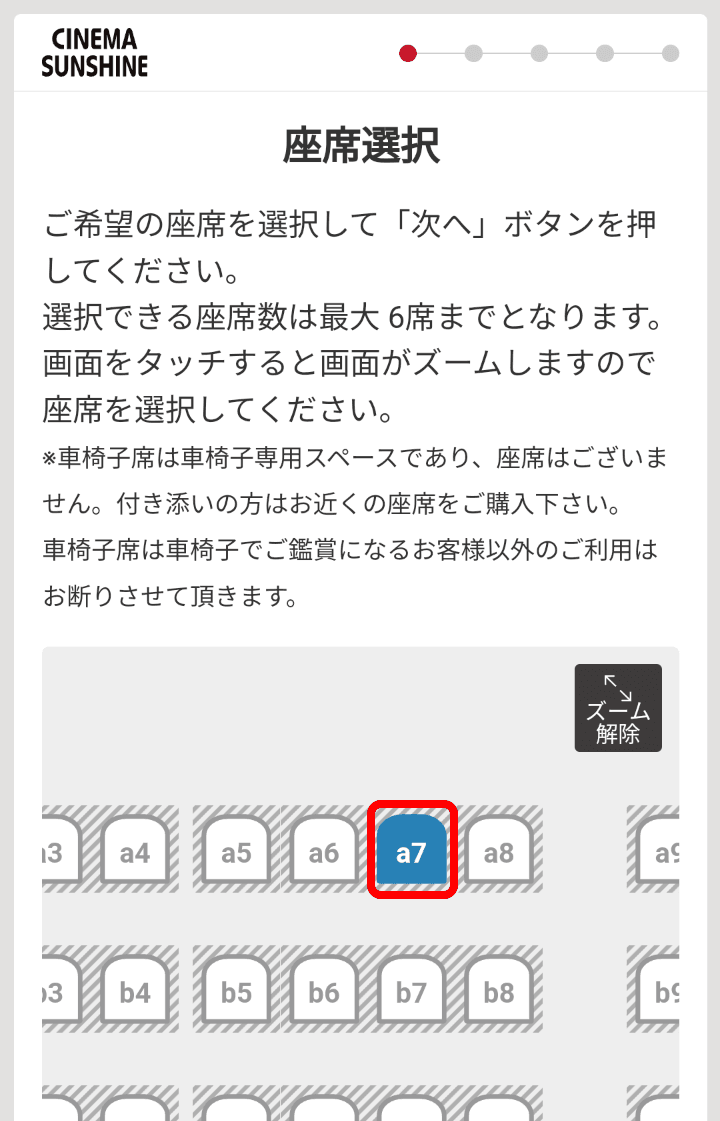
Task: Select seat b4
Action: pyautogui.click(x=135, y=990)
